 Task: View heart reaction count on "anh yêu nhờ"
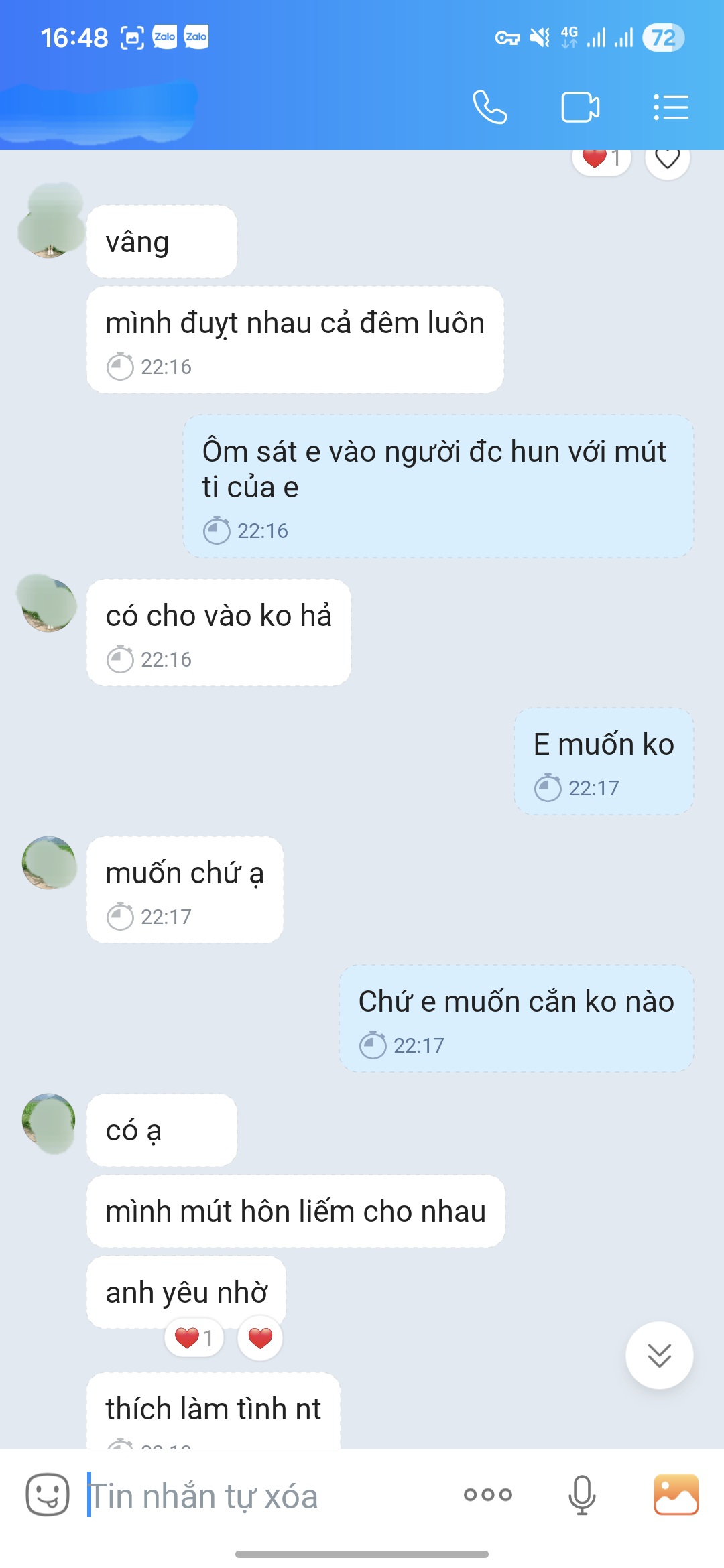[x=194, y=1338]
